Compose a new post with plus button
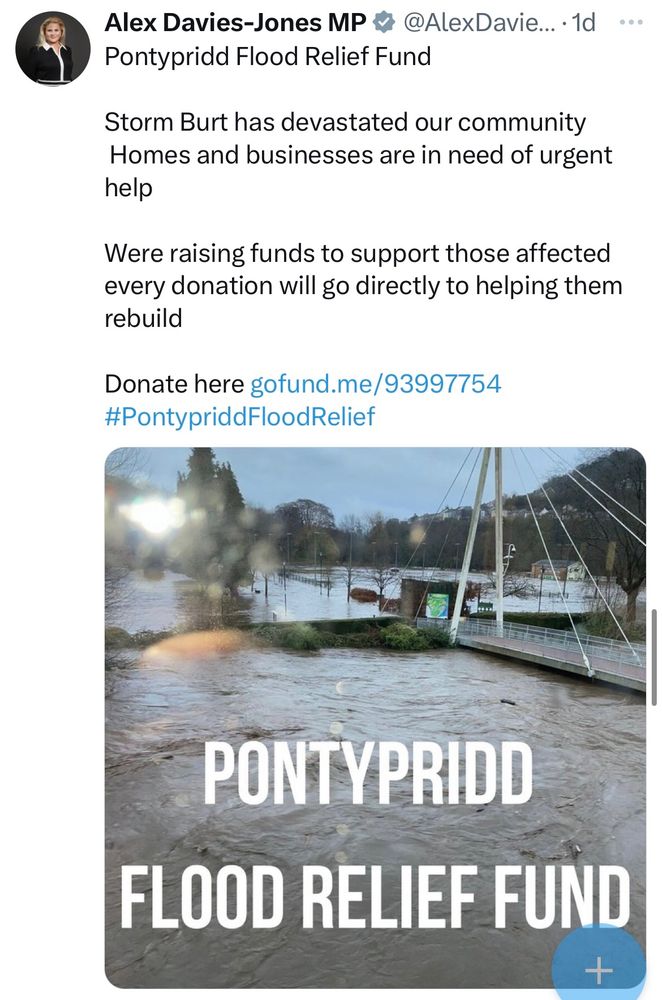This screenshot has height=1000, width=662. click(x=598, y=969)
